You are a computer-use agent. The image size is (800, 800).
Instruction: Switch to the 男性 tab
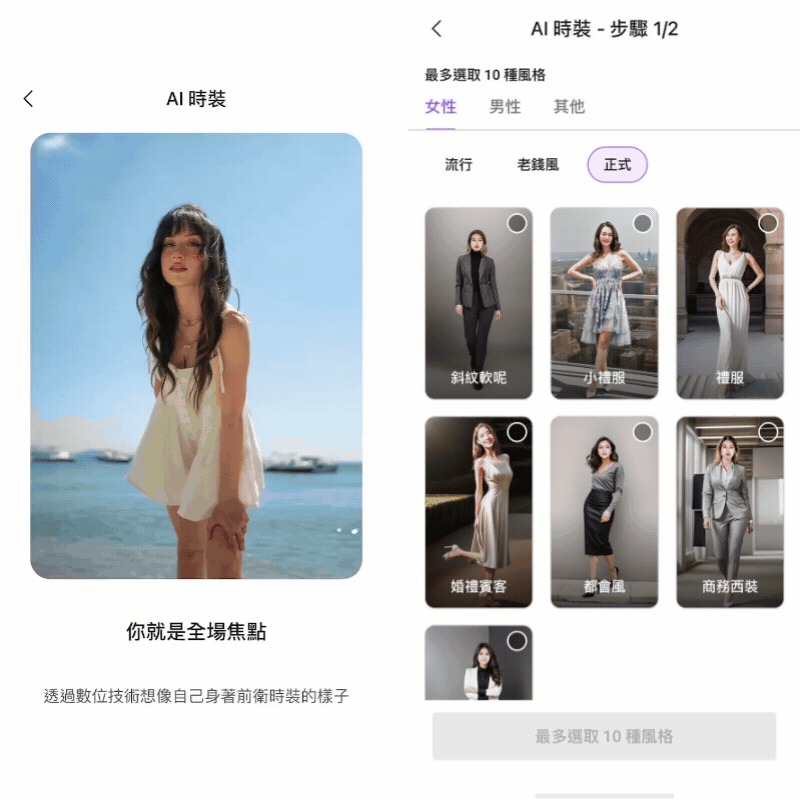504,107
